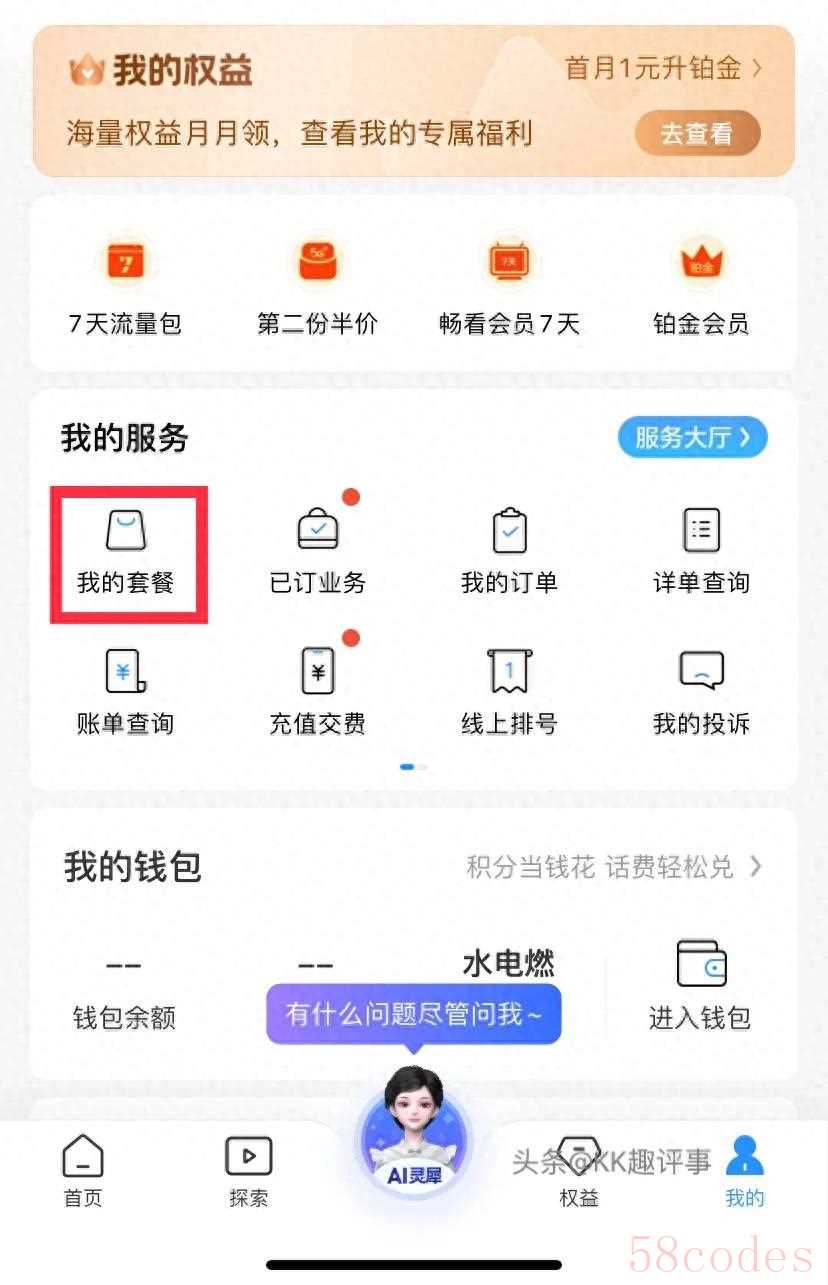
Task: Switch to the 首页 tab
Action: (83, 1171)
